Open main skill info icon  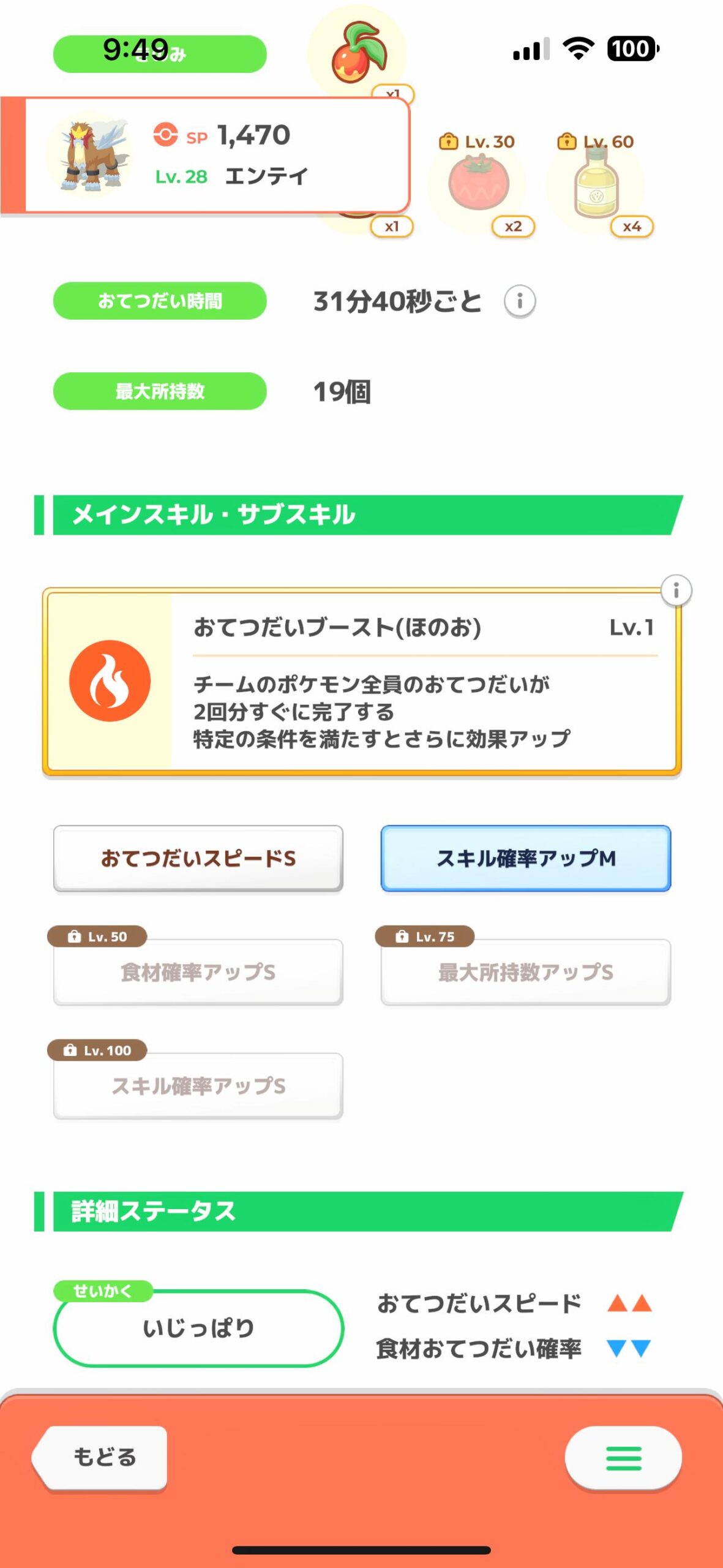(x=676, y=591)
